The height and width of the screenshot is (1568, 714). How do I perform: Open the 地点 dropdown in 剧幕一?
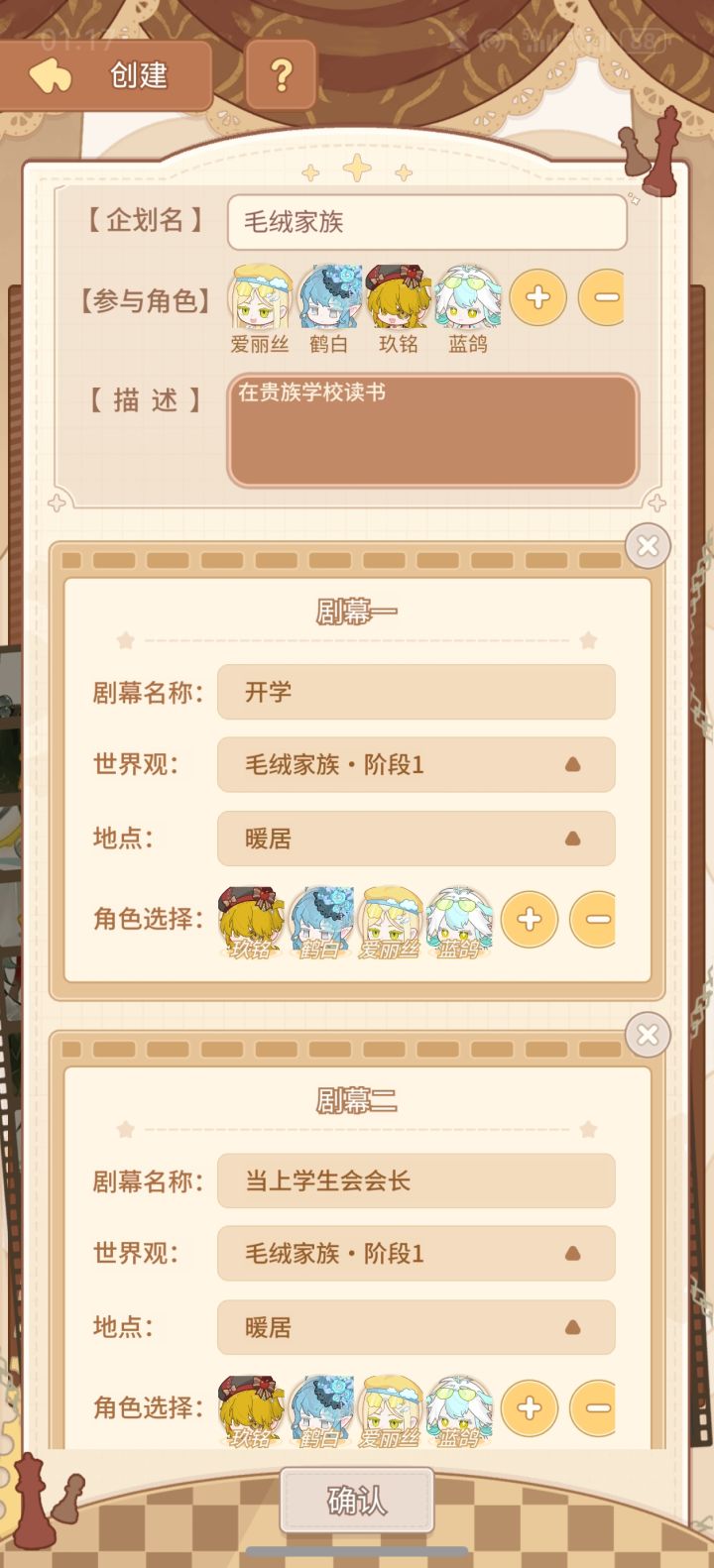point(415,839)
